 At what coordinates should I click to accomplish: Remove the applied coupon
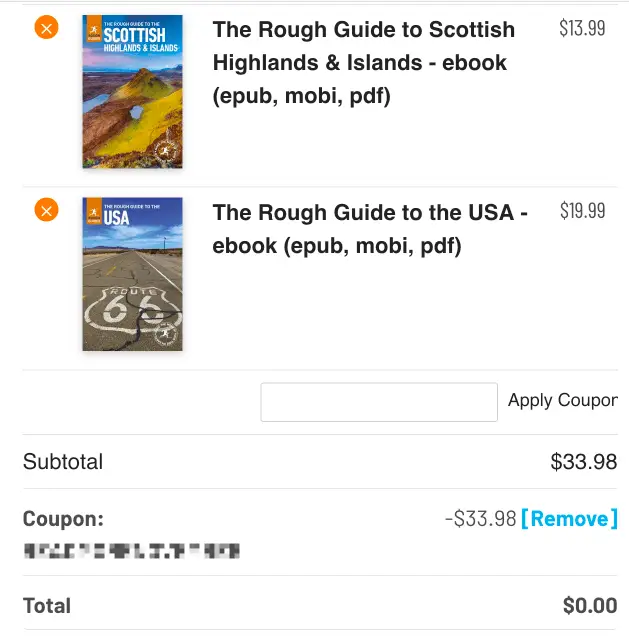(x=569, y=518)
